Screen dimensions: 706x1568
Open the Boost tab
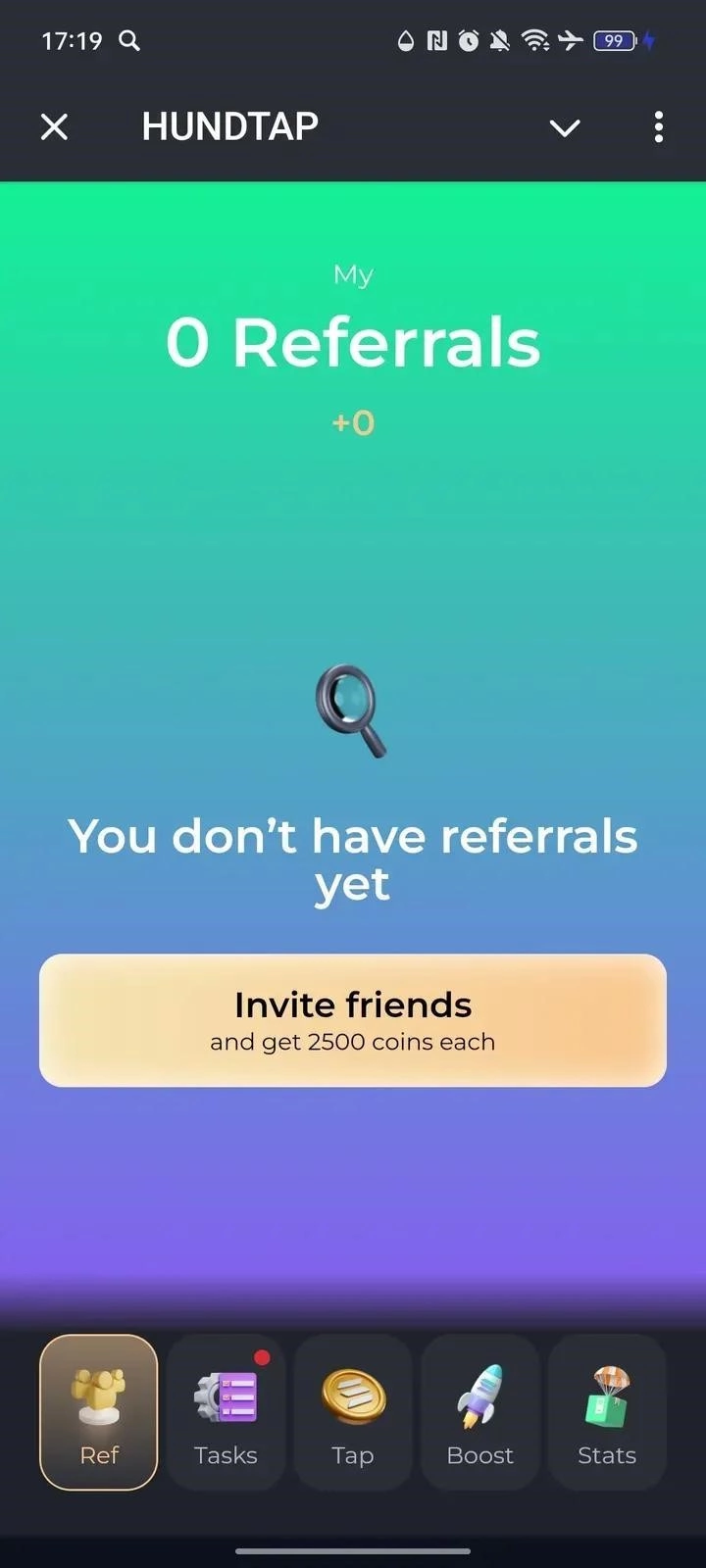(479, 1412)
